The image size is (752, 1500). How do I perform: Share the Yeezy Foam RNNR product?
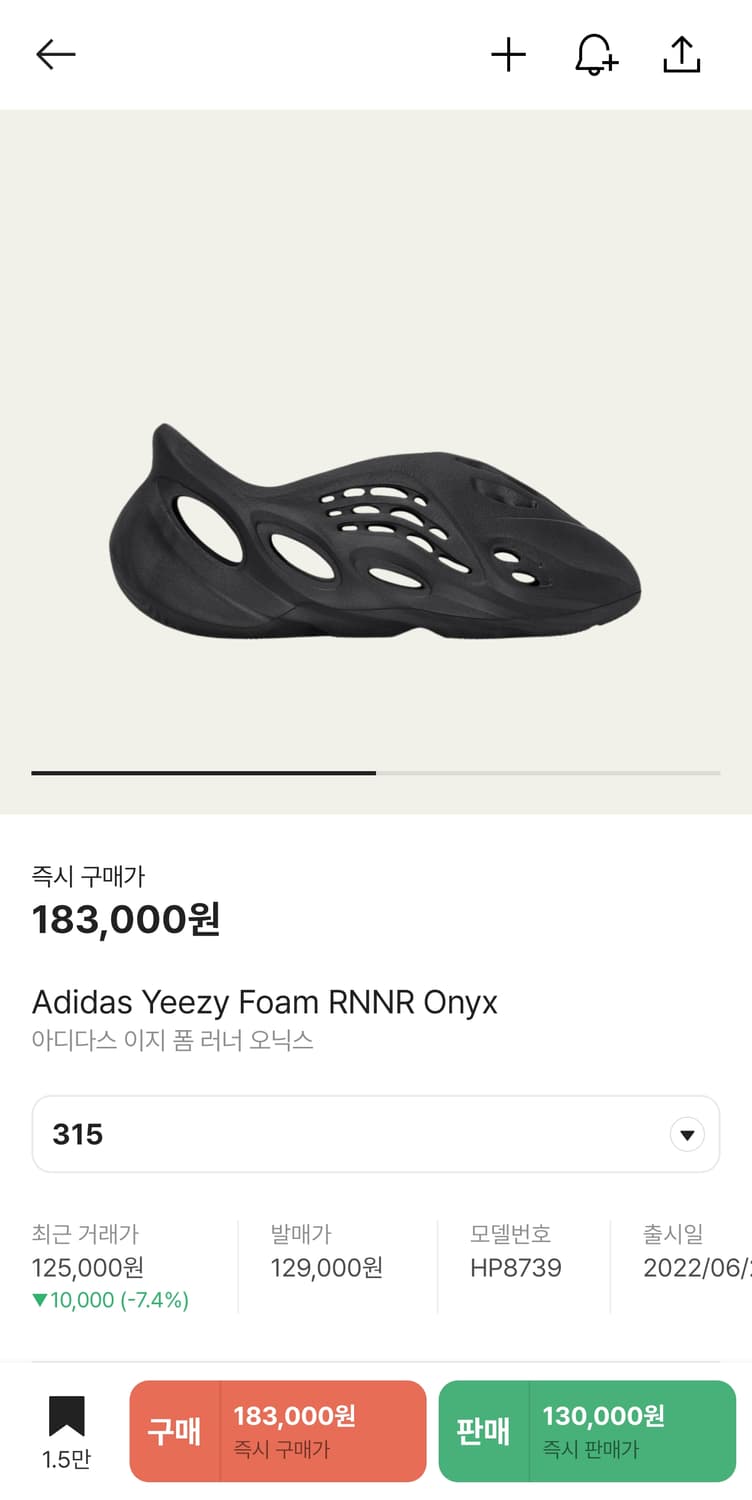click(x=683, y=54)
